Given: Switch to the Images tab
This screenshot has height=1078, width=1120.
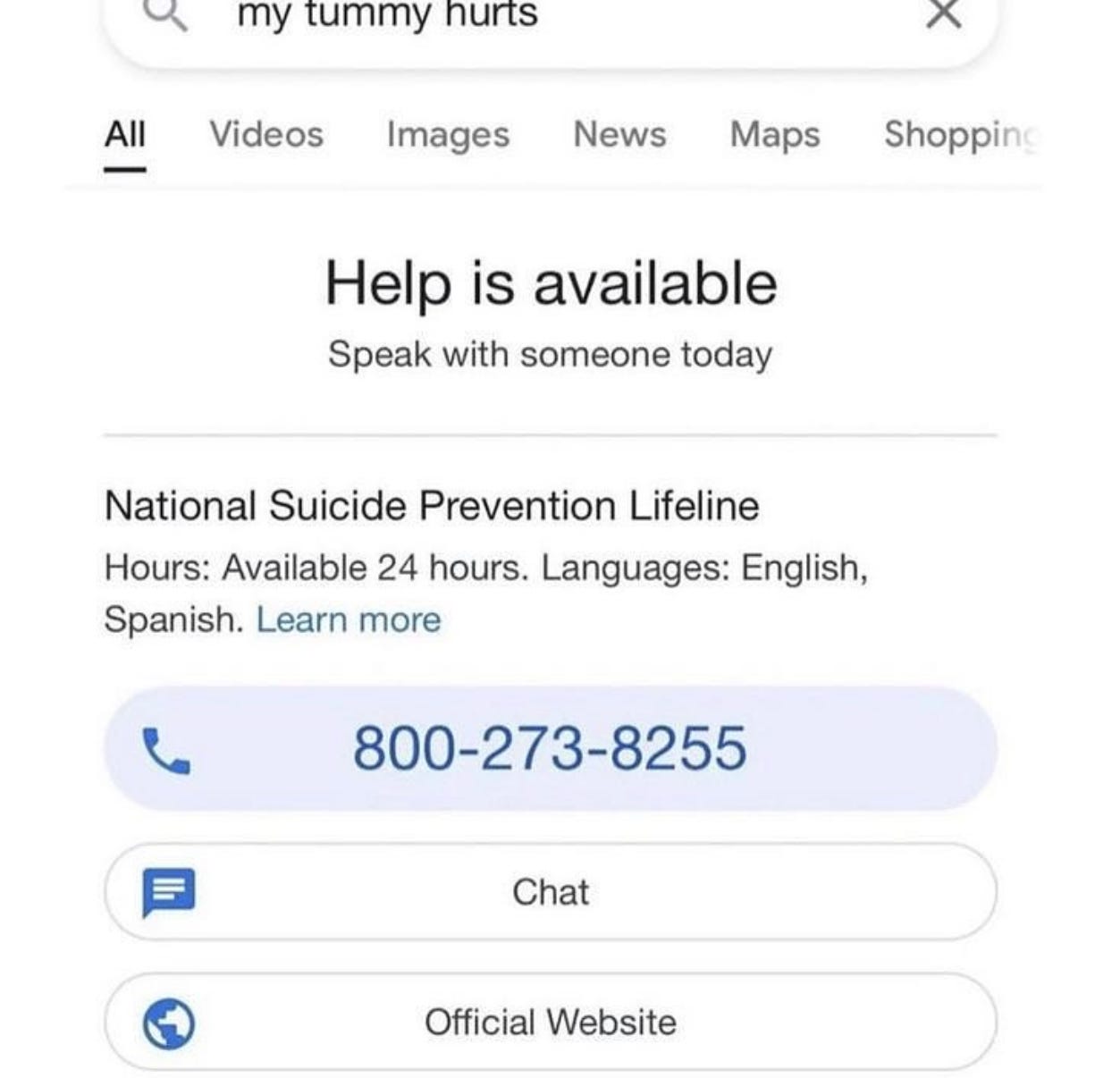Looking at the screenshot, I should (448, 135).
